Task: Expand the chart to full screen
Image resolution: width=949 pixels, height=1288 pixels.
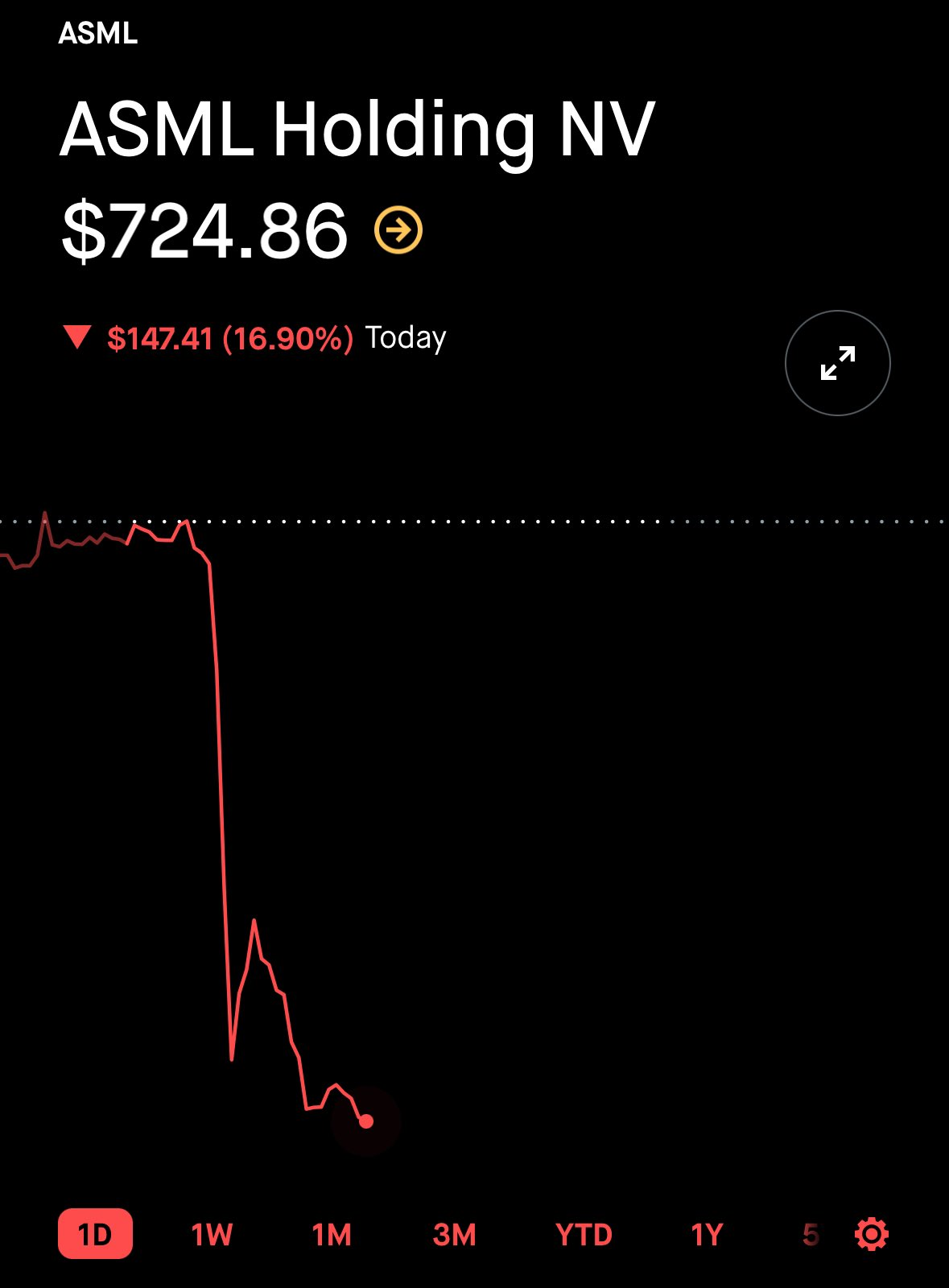Action: click(x=837, y=363)
